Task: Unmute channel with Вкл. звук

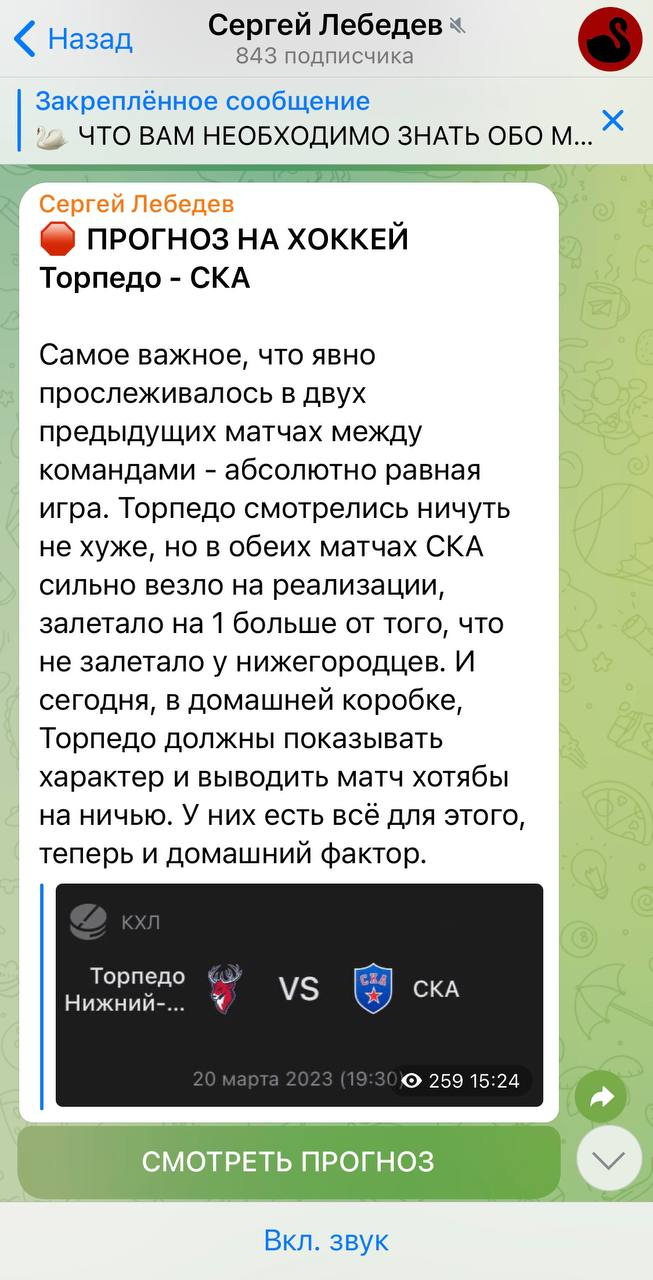Action: coord(326,1241)
